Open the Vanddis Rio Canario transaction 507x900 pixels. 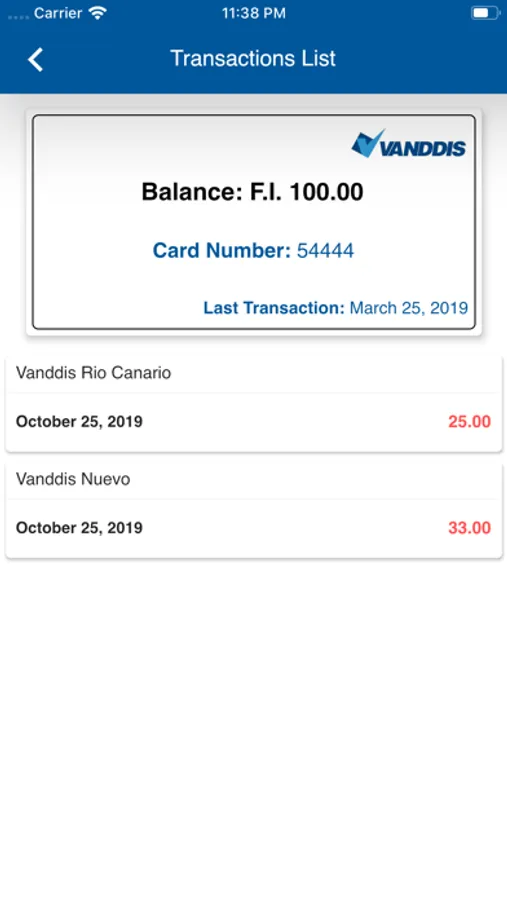point(254,403)
